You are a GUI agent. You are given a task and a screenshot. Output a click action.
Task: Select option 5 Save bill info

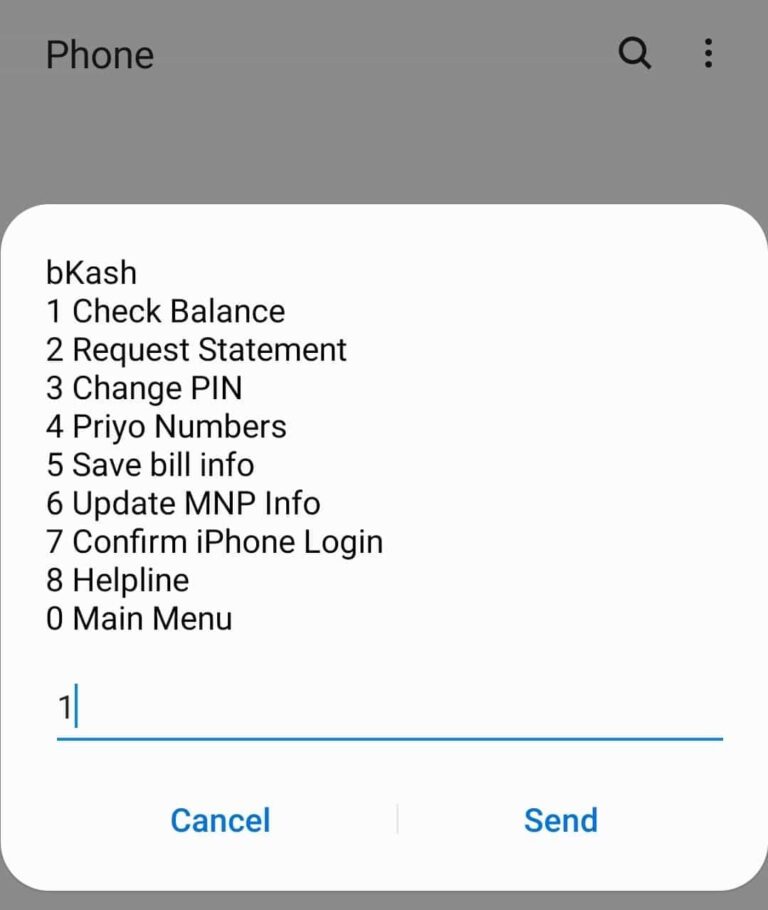151,465
